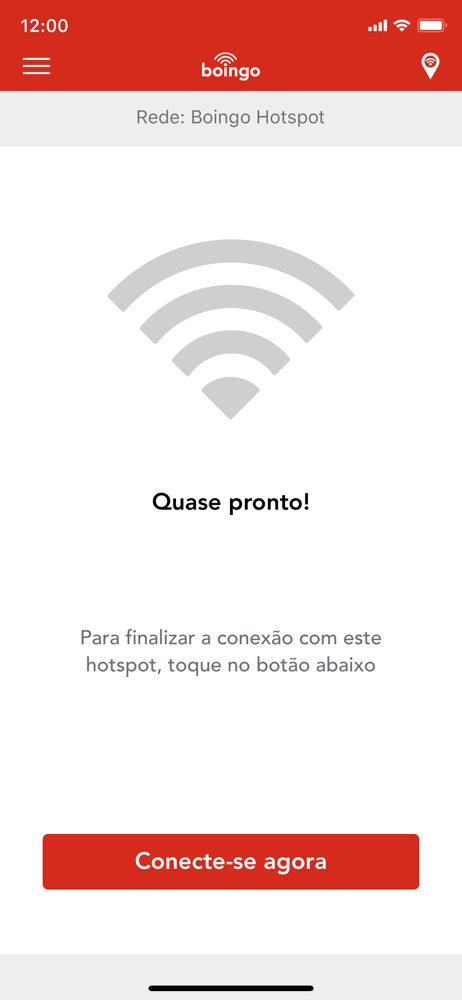The image size is (462, 1000).
Task: Tap the Conecte-se agora button
Action: point(231,862)
